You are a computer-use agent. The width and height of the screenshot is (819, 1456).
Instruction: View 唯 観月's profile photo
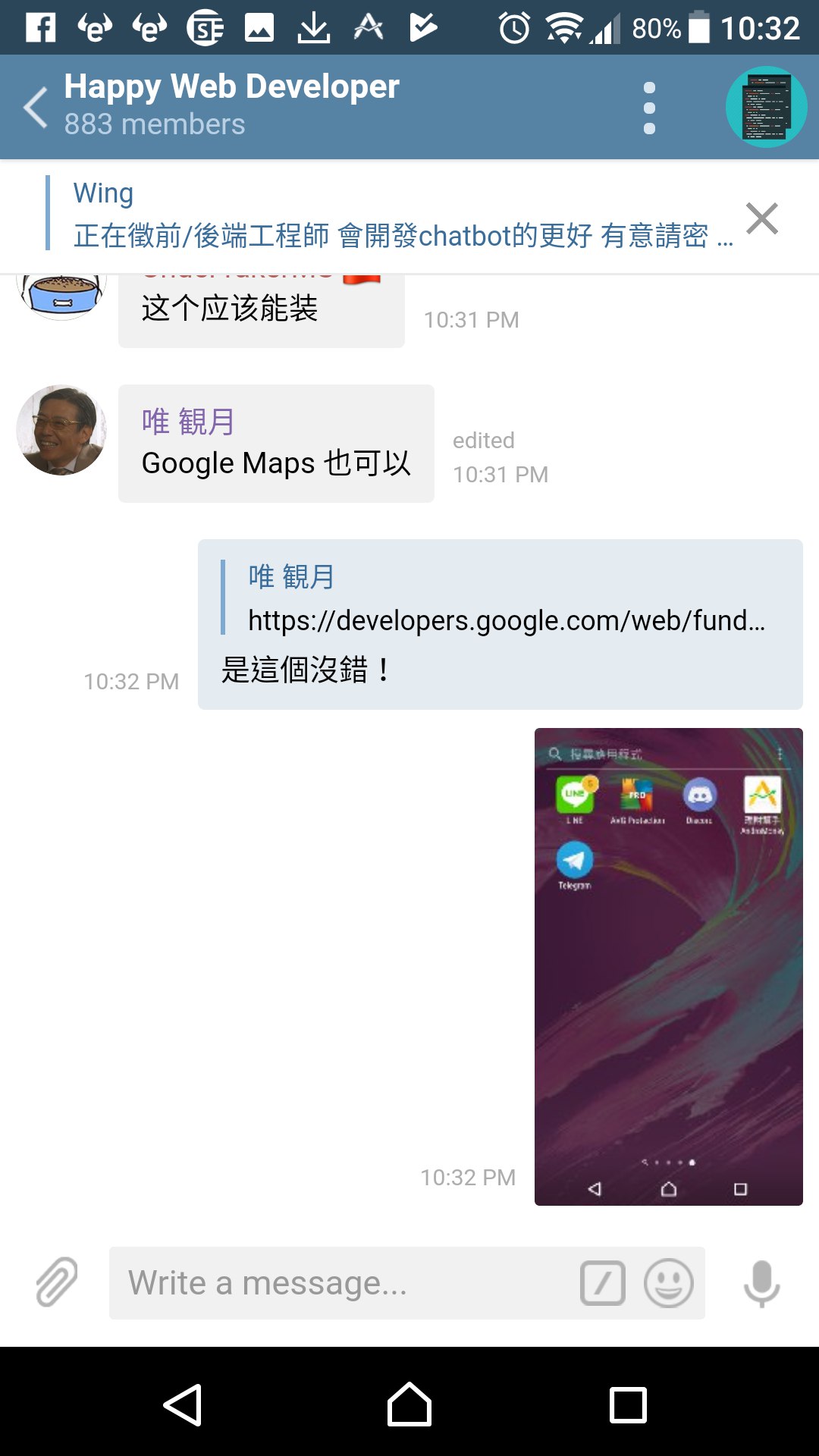click(61, 430)
